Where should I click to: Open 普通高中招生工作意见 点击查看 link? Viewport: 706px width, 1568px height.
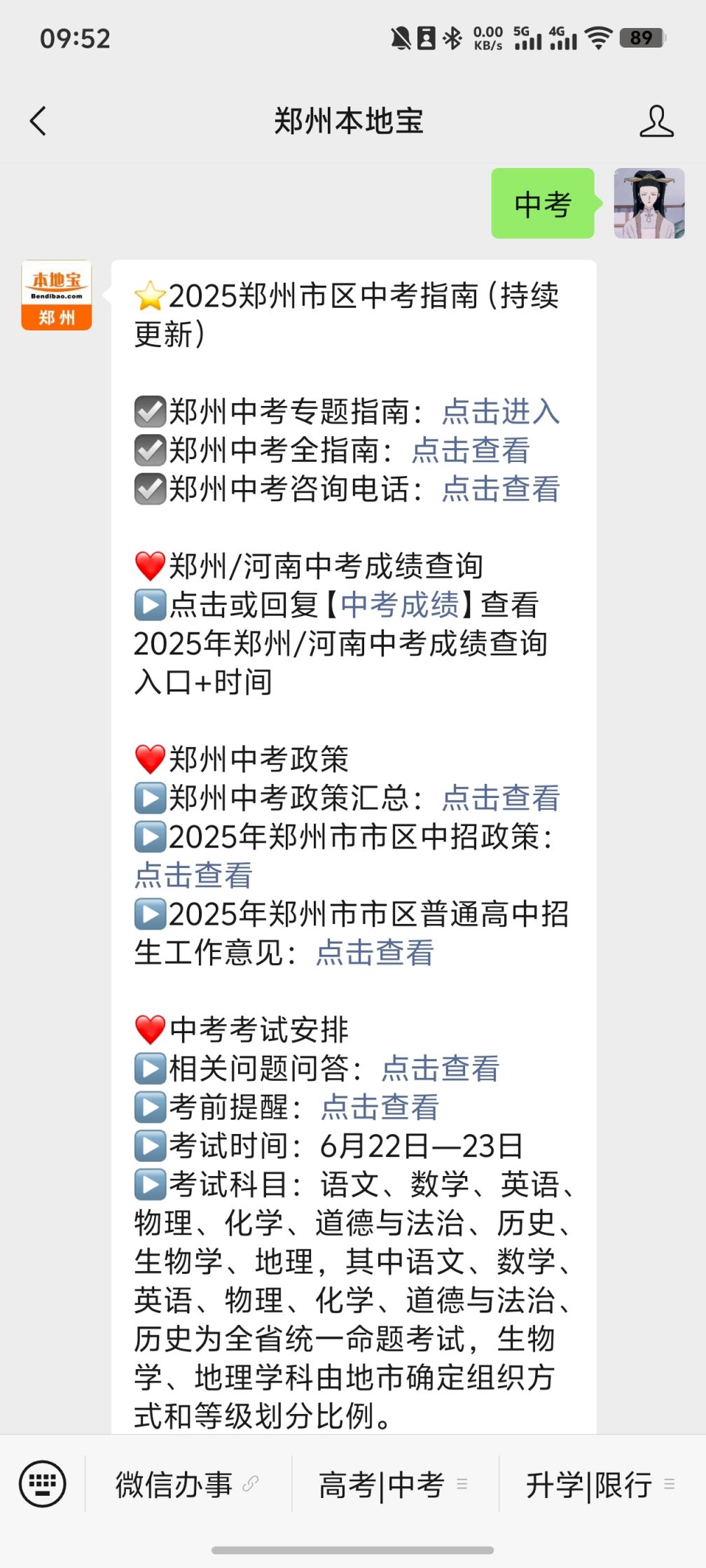pos(375,953)
